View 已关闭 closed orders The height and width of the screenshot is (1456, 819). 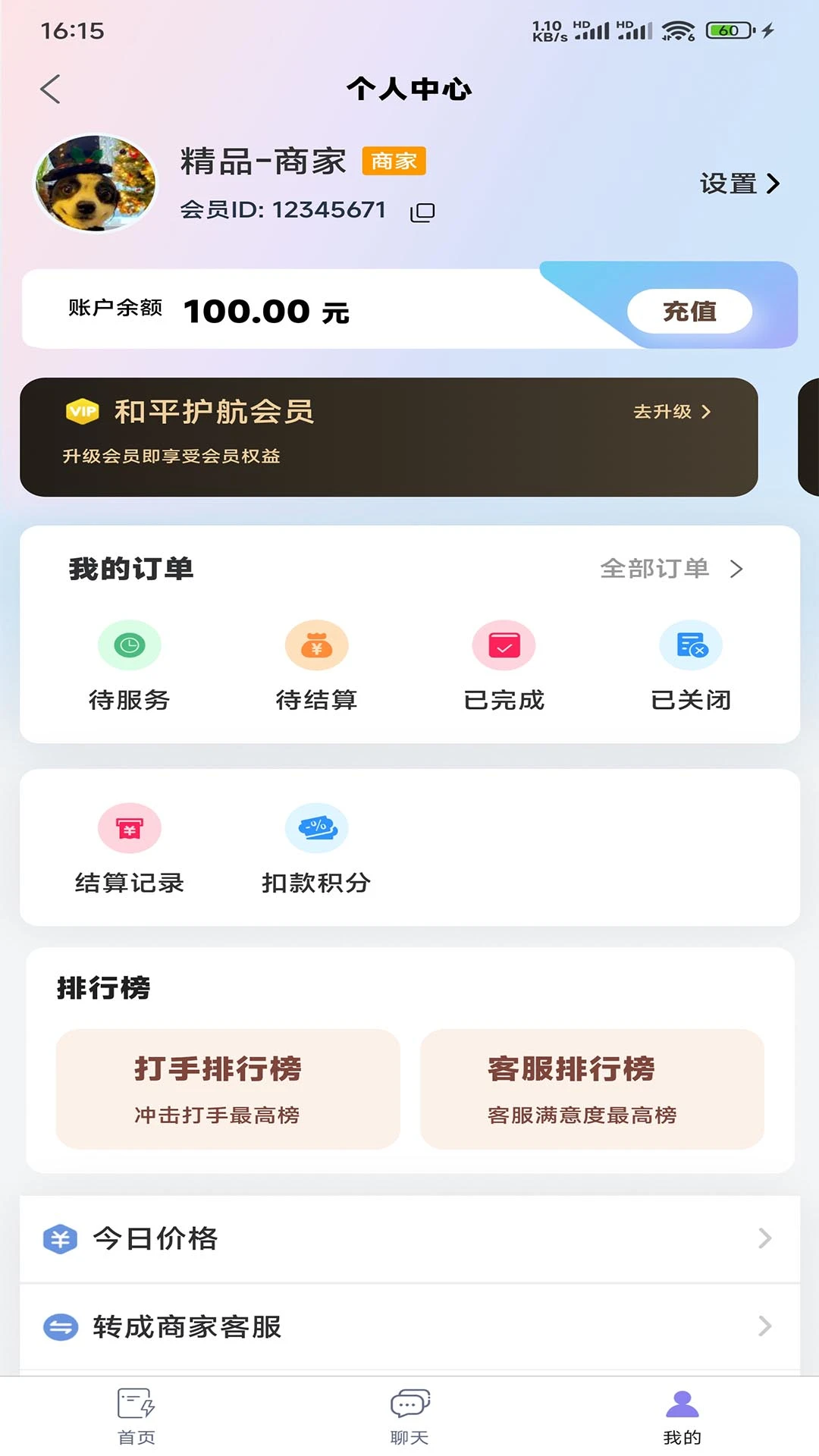click(689, 664)
